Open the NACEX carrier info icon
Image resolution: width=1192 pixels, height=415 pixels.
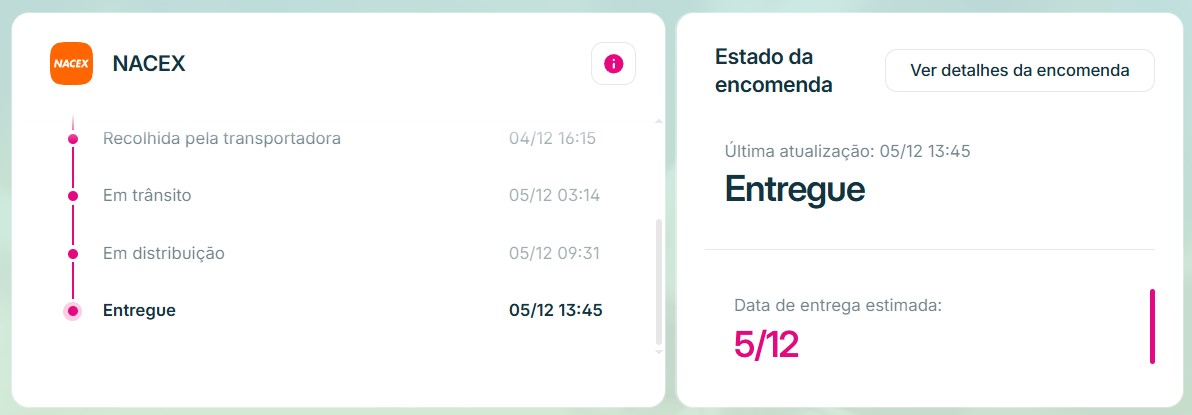pos(613,64)
